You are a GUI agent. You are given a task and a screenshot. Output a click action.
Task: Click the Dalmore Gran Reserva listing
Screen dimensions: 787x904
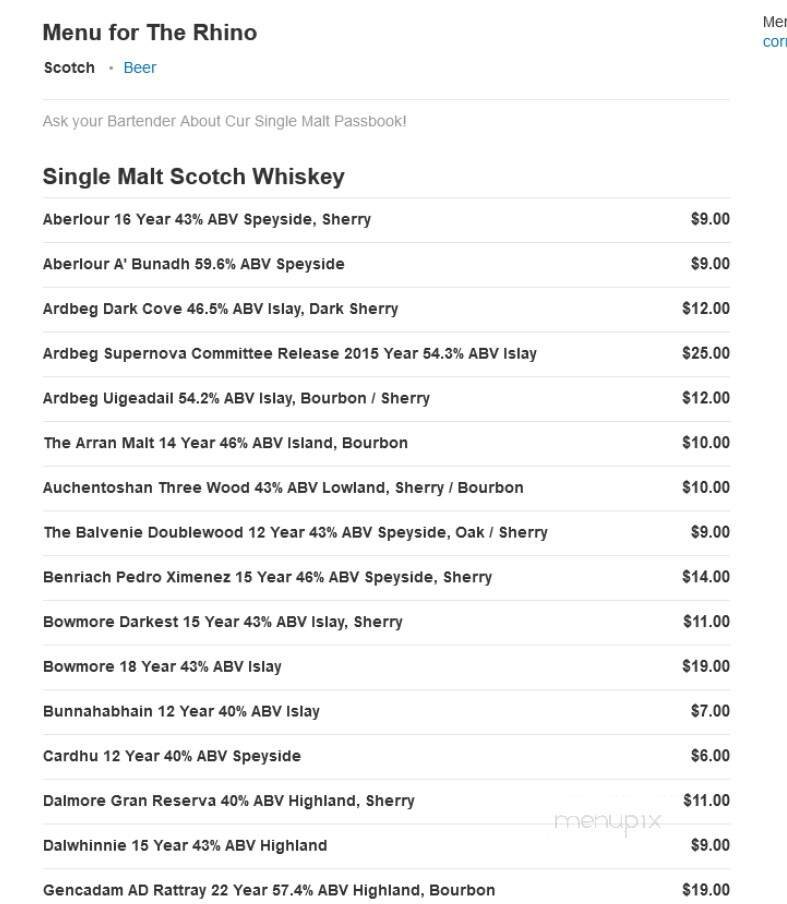(x=228, y=800)
